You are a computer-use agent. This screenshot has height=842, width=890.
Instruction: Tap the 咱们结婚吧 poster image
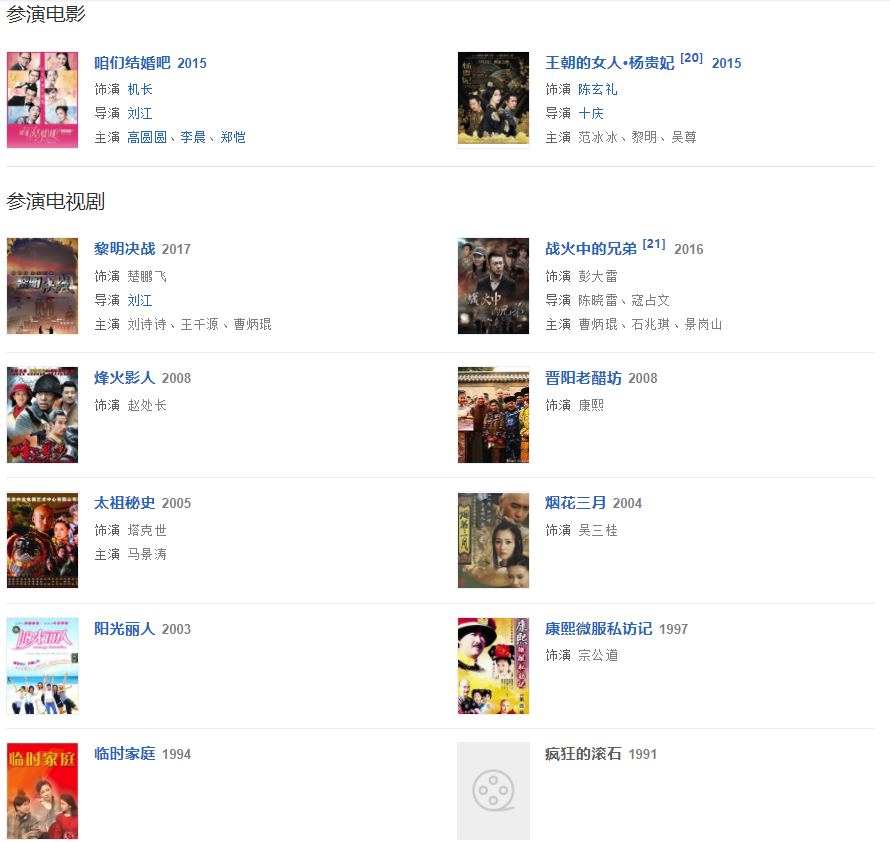point(42,100)
